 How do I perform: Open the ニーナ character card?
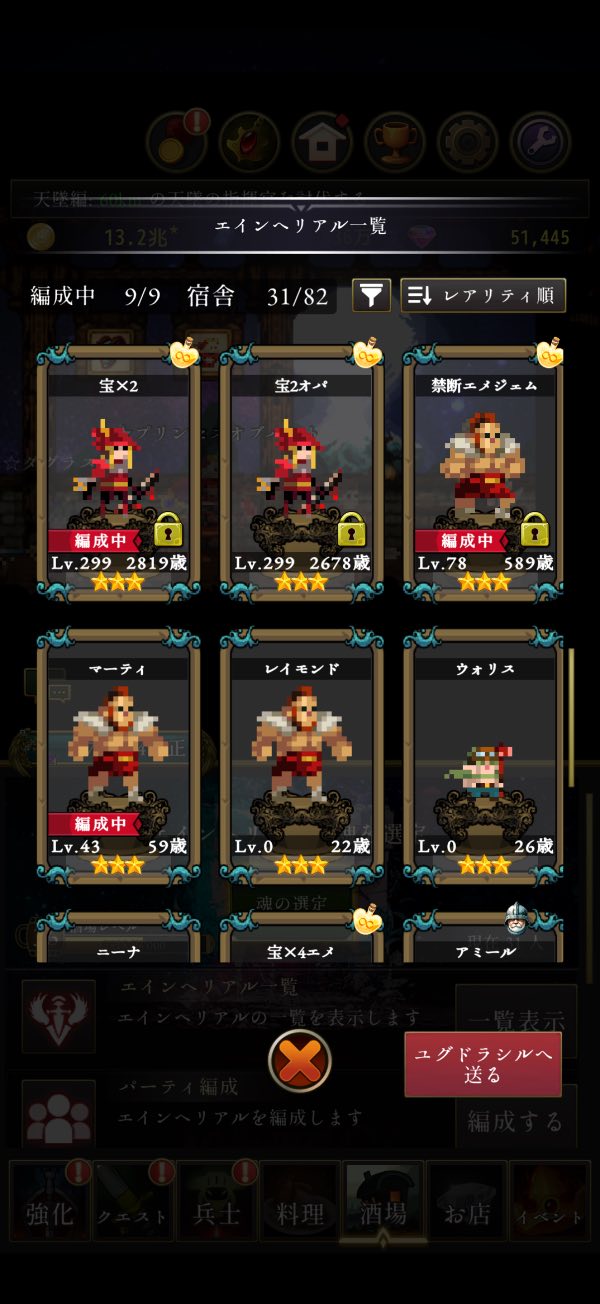pyautogui.click(x=118, y=937)
